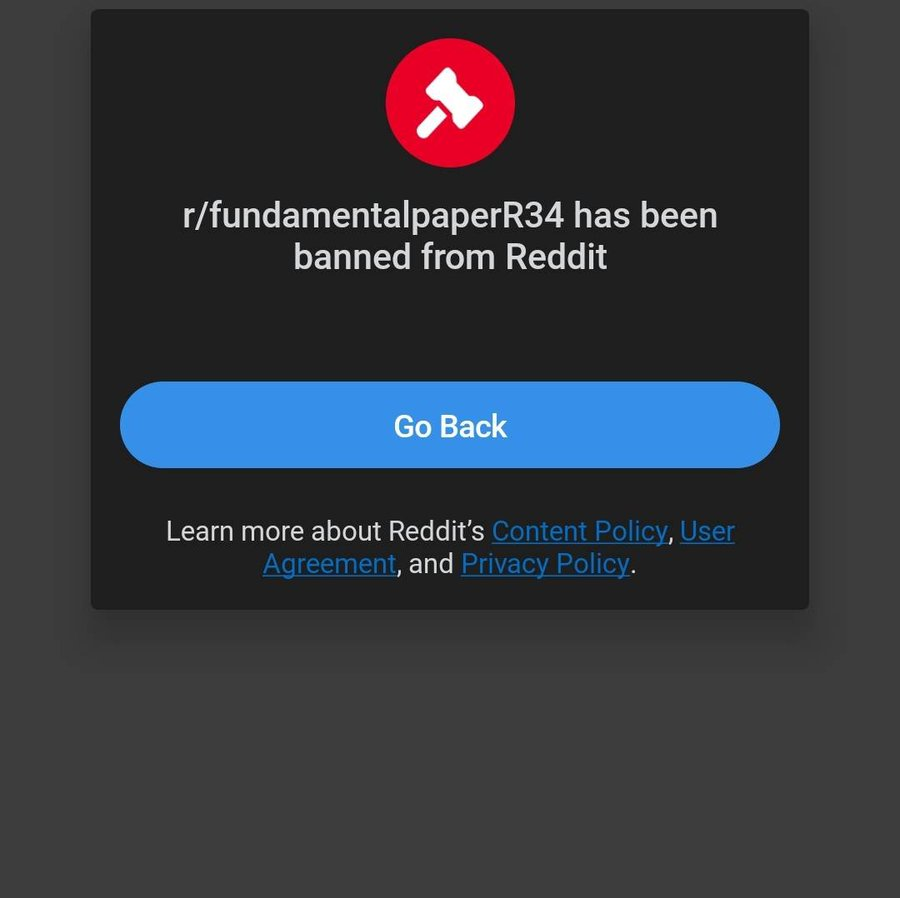Tap the Go Back button
This screenshot has width=900, height=898.
click(450, 425)
